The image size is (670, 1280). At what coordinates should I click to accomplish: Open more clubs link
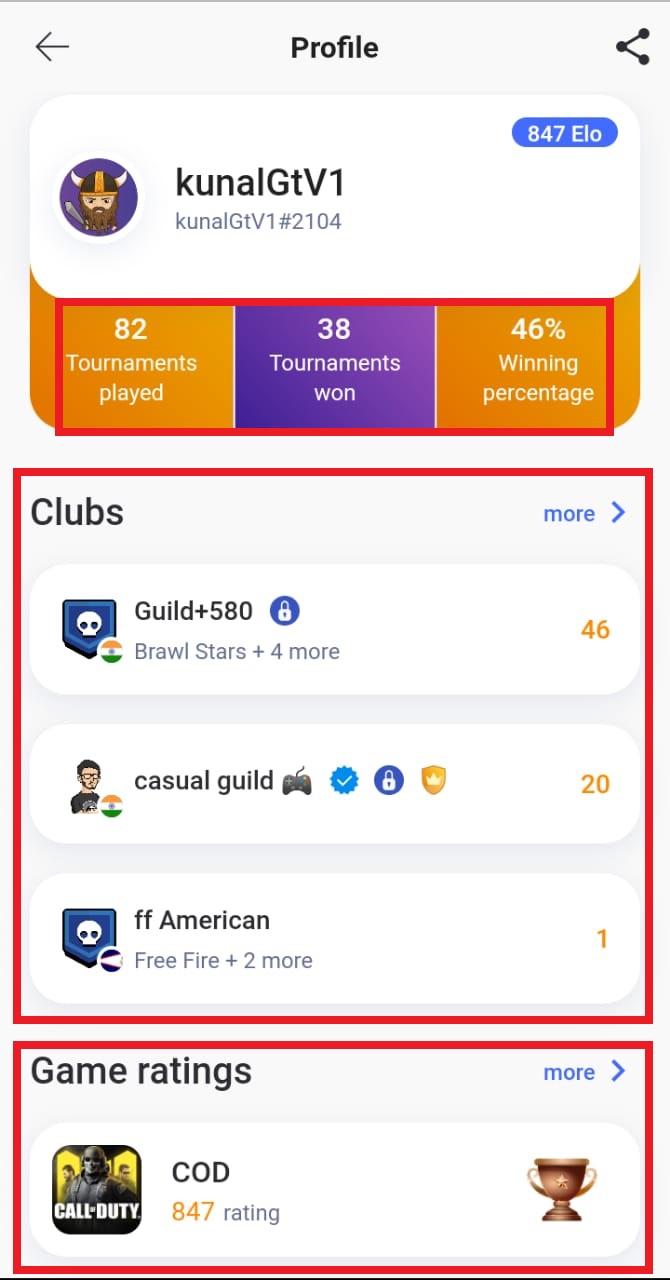click(584, 513)
